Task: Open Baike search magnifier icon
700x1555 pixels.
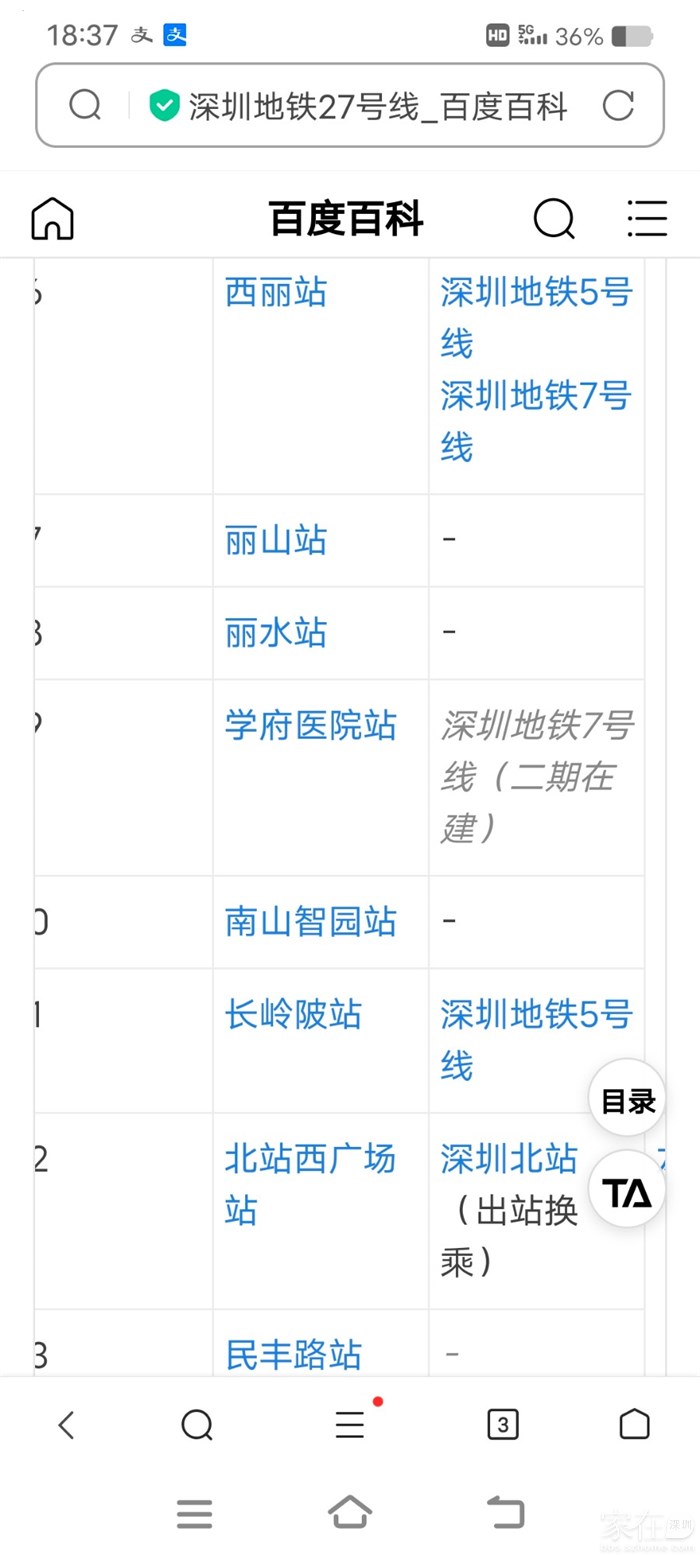Action: click(x=553, y=218)
